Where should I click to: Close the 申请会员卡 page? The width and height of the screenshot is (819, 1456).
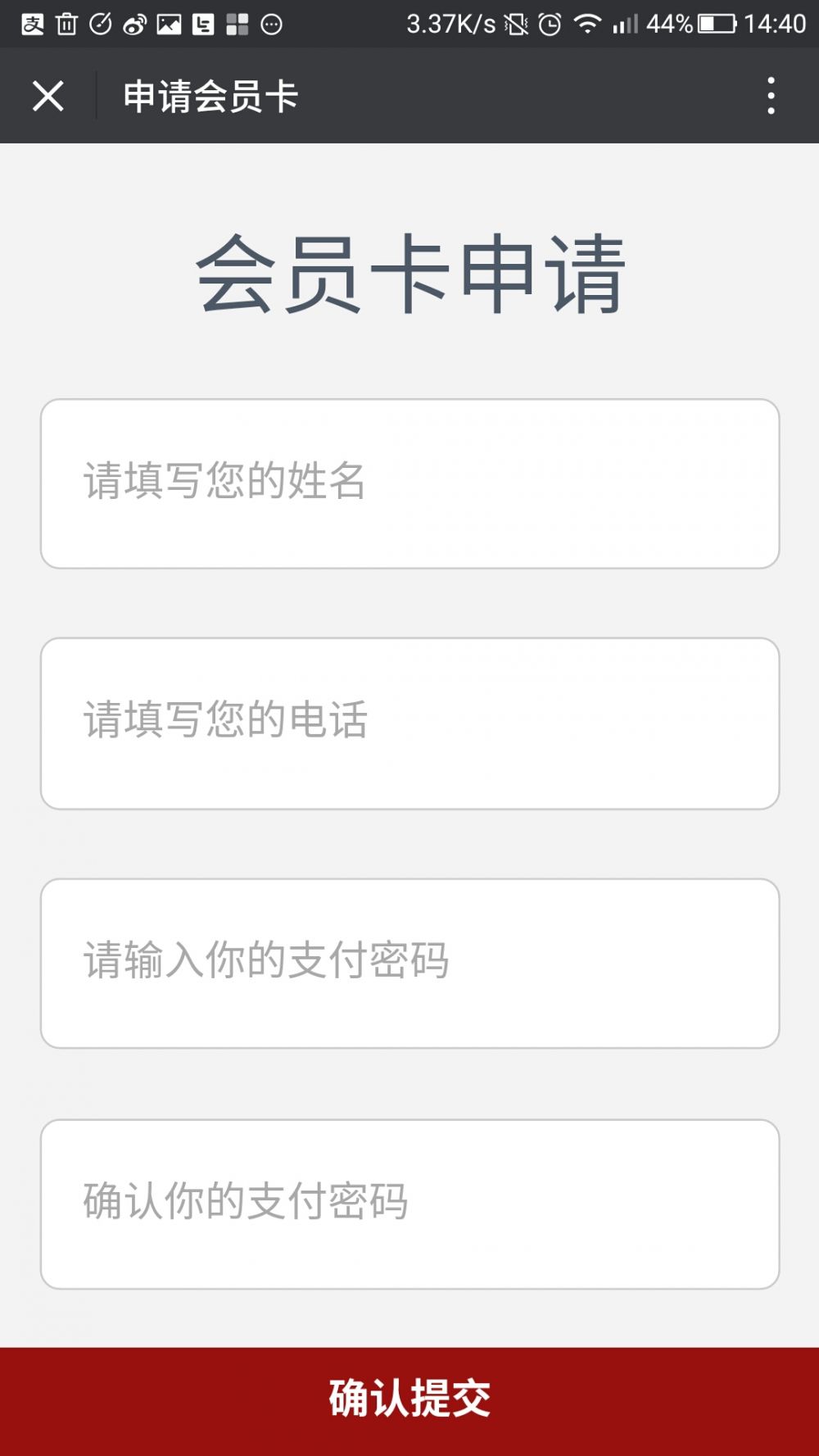click(x=48, y=96)
